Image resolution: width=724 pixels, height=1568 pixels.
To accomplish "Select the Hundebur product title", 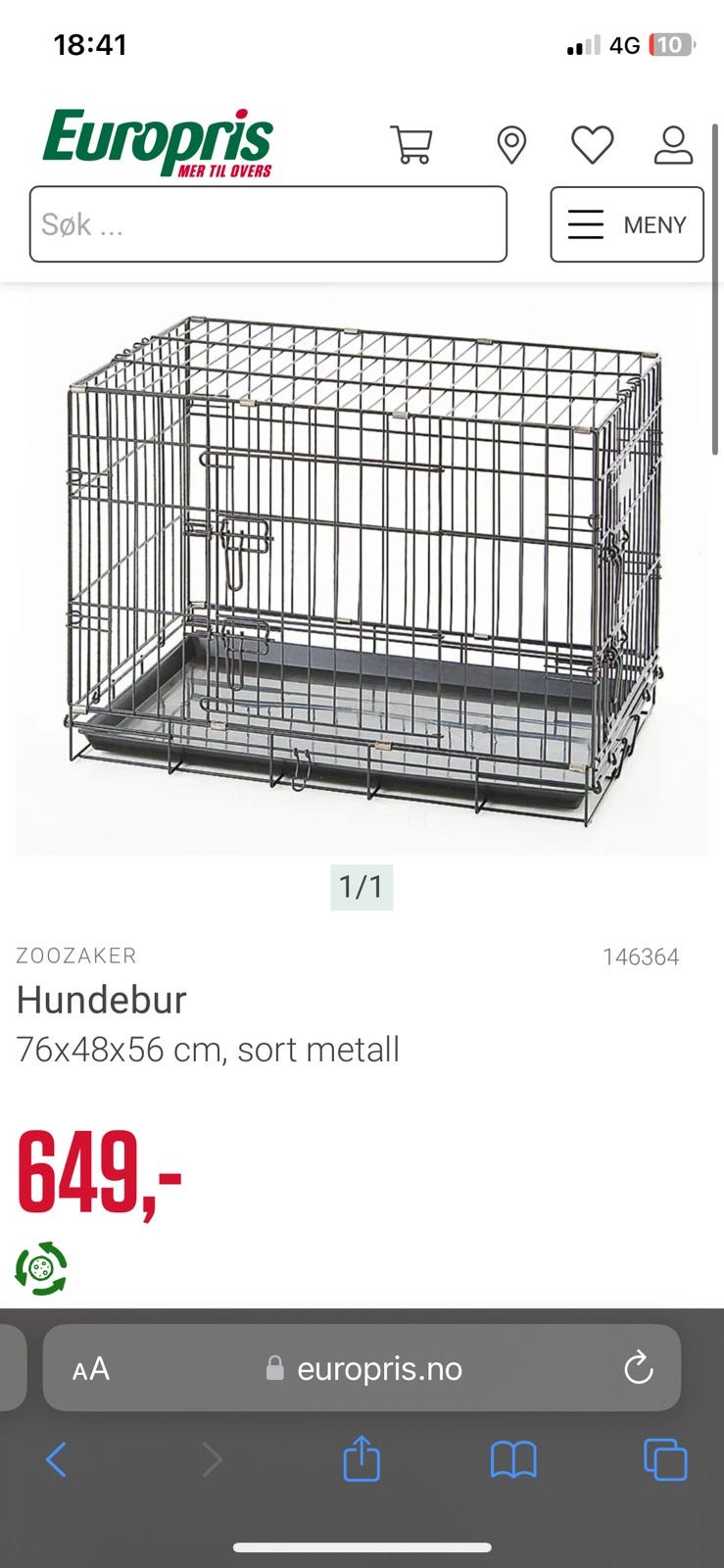I will point(103,1001).
